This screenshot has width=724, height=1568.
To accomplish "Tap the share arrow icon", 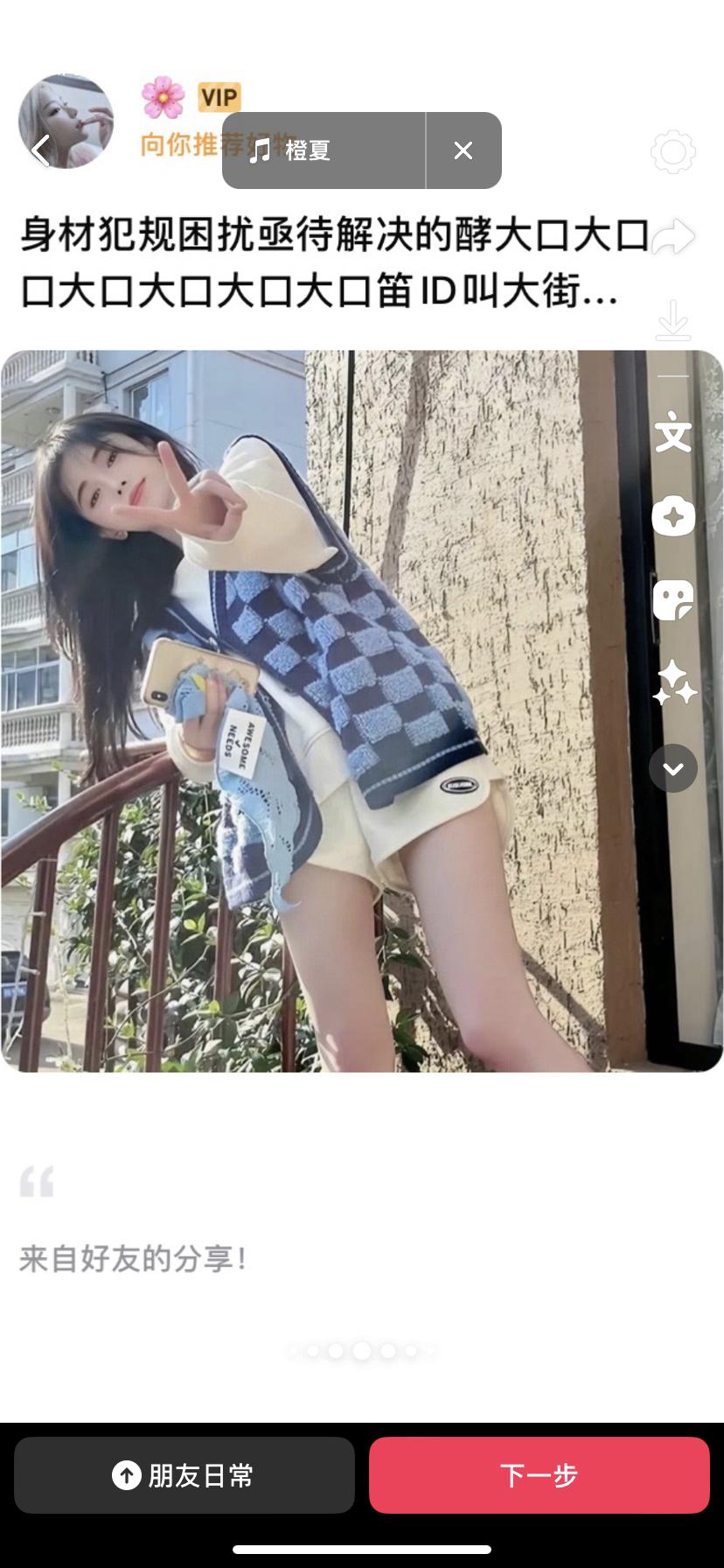I will click(x=672, y=236).
